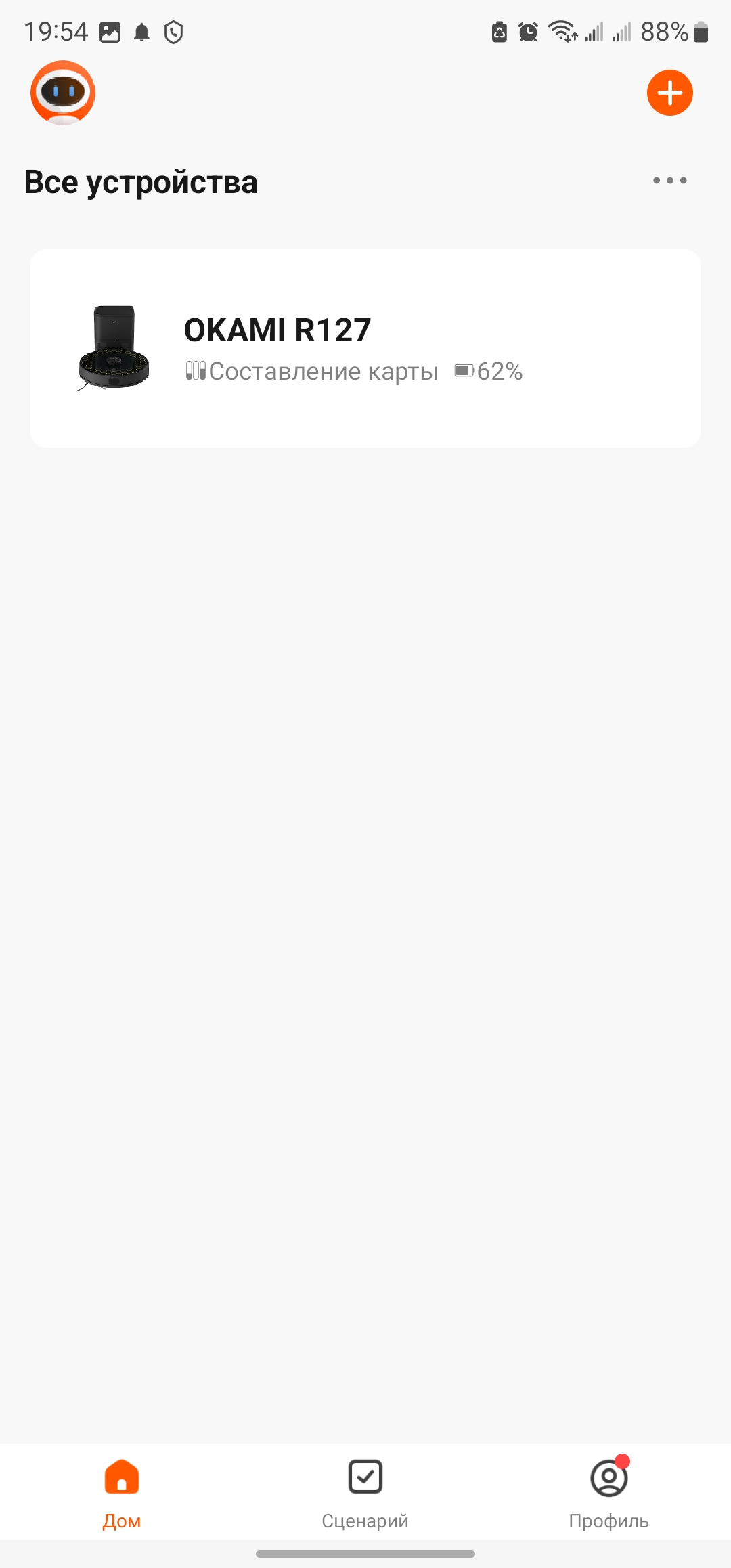The image size is (731, 1568).
Task: Open the OKAMI R127 device card
Action: coord(365,348)
